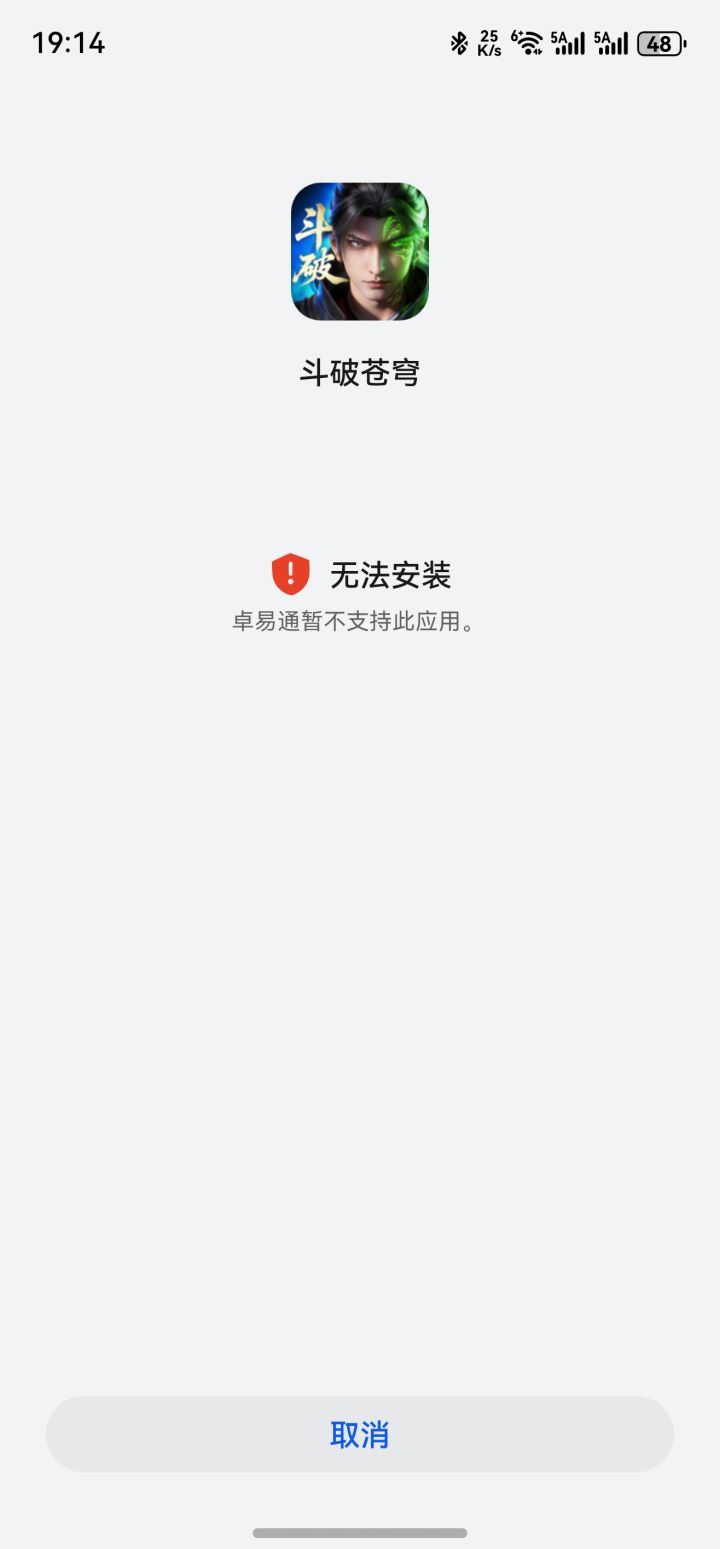Tap the app name 斗破苍穹 below the icon
The image size is (720, 1549).
pos(360,371)
